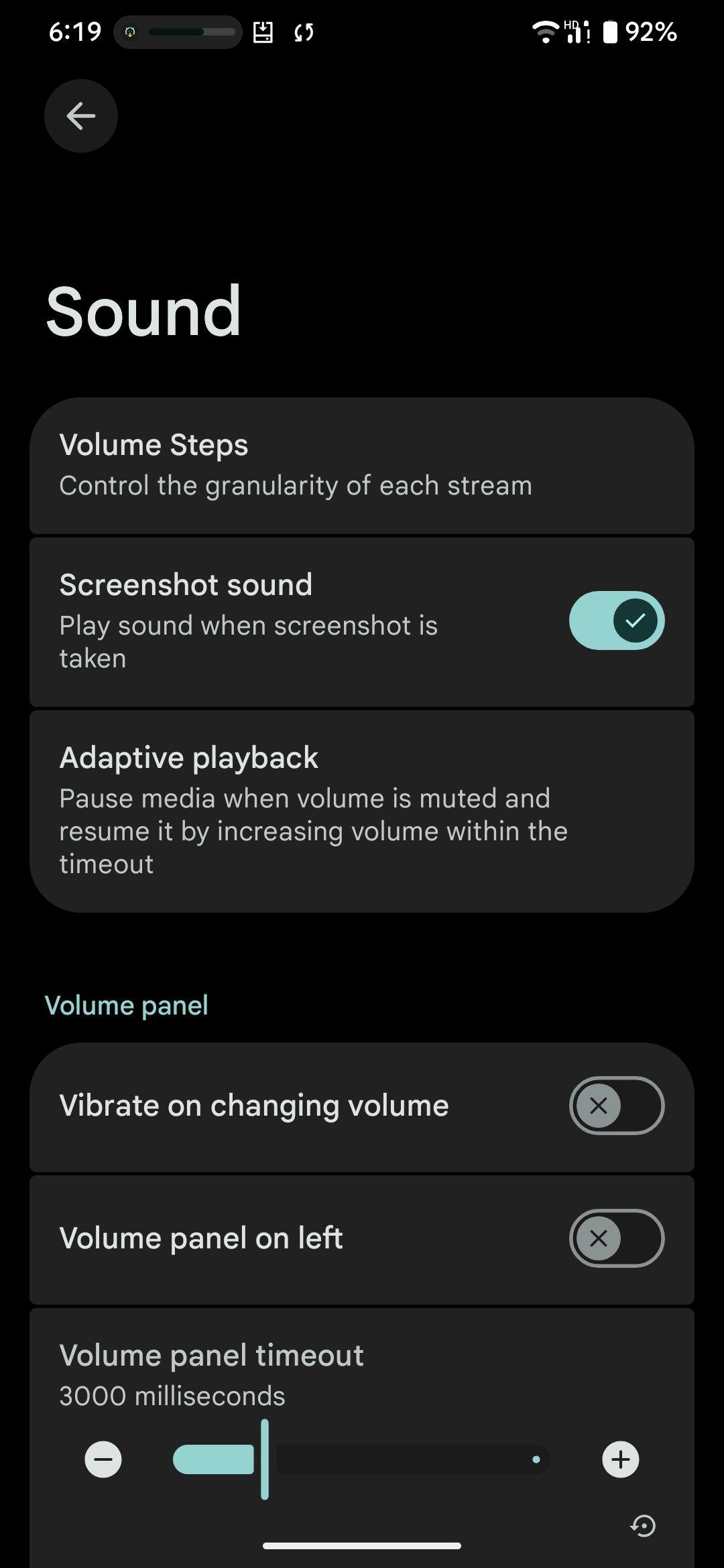The height and width of the screenshot is (1568, 724).
Task: Go back using the arrow button
Action: (81, 116)
